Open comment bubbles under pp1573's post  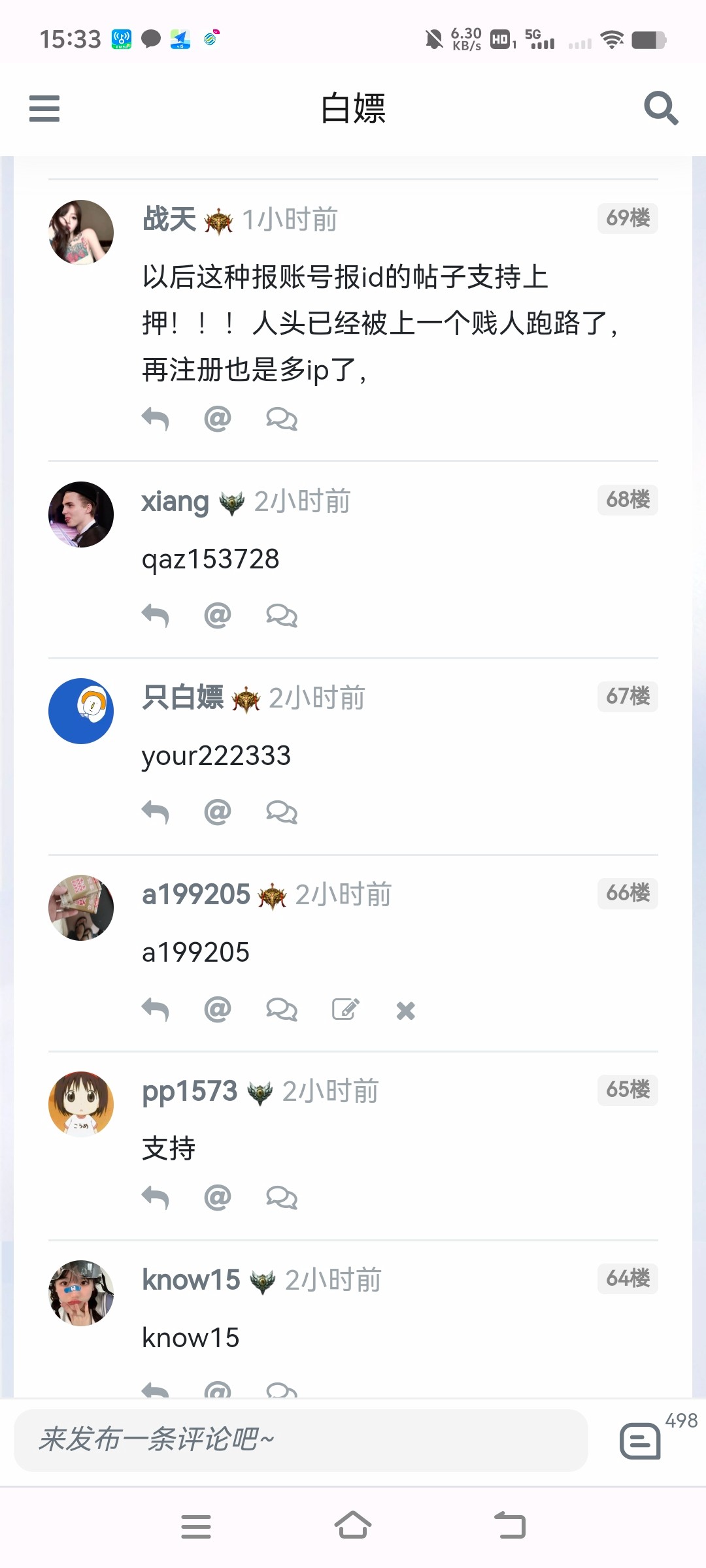pos(282,1198)
